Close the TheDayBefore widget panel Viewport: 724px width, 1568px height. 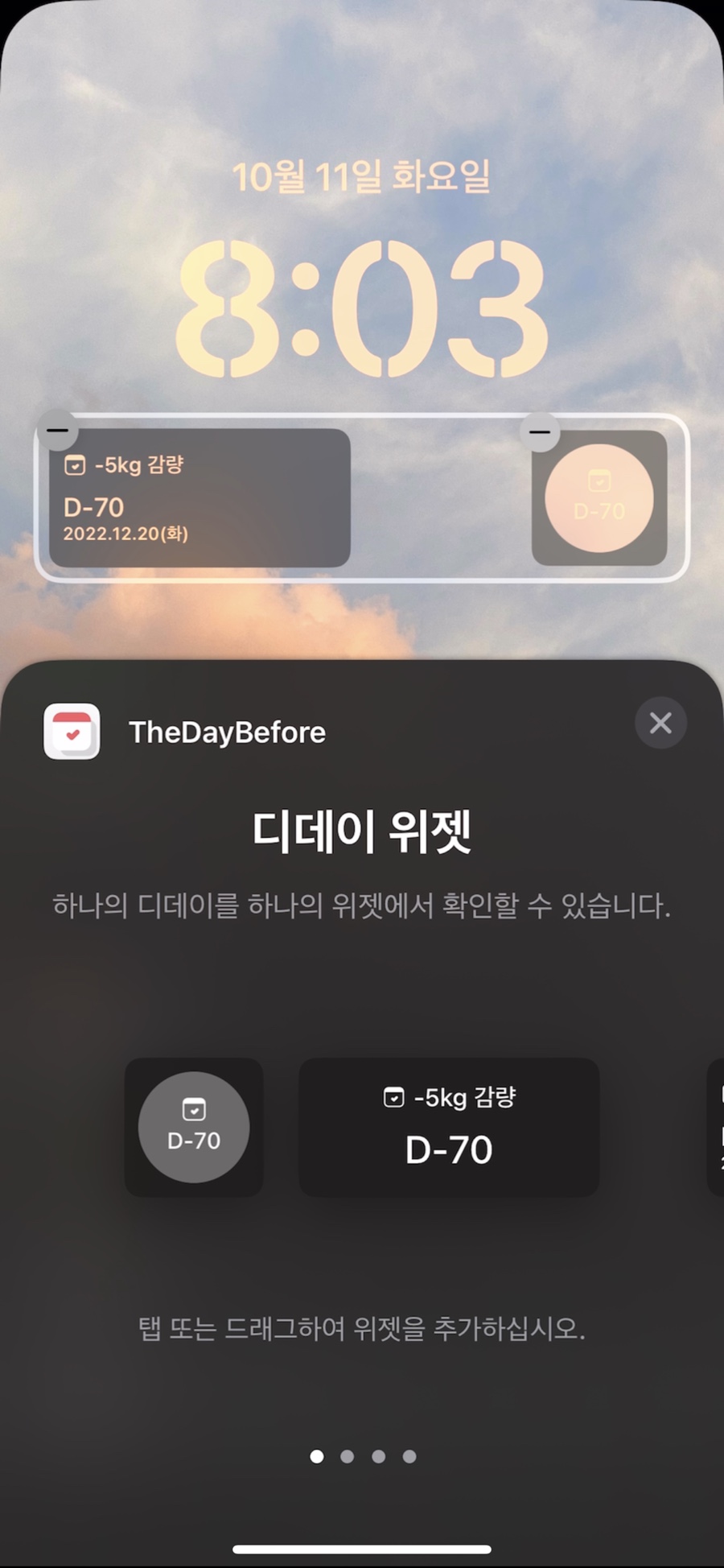[x=660, y=723]
